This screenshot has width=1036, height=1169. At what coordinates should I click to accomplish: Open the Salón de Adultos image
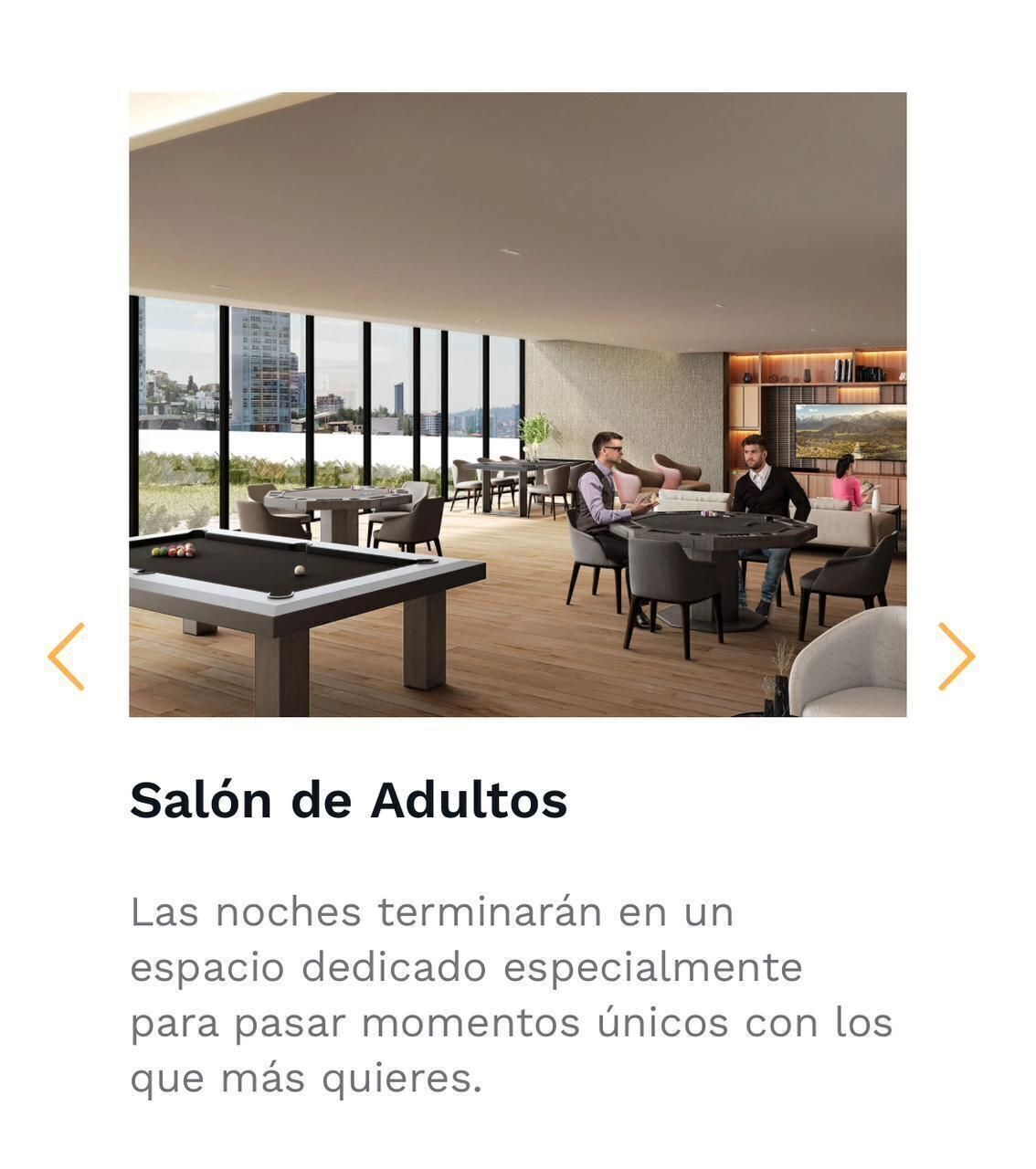[x=517, y=404]
